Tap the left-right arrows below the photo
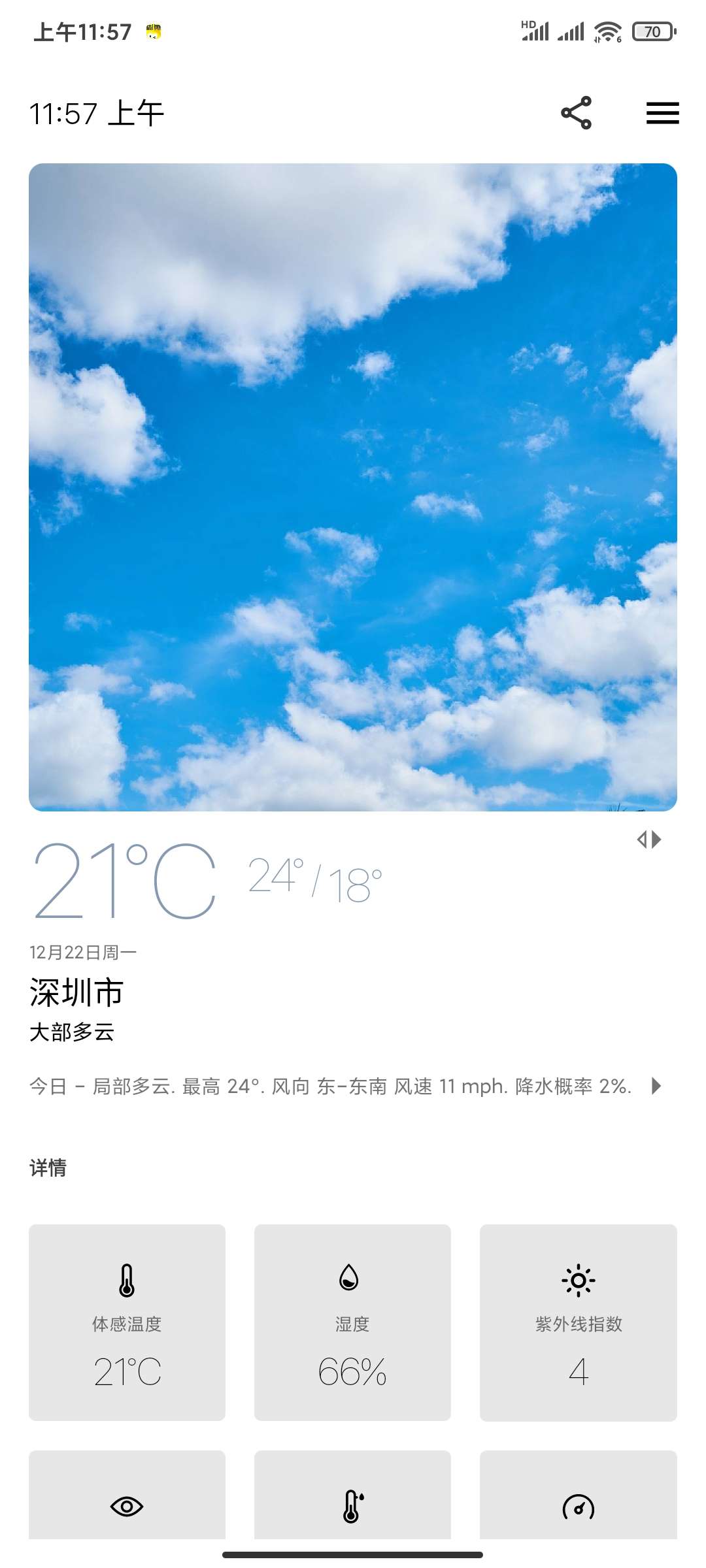Image resolution: width=706 pixels, height=1568 pixels. (x=649, y=840)
